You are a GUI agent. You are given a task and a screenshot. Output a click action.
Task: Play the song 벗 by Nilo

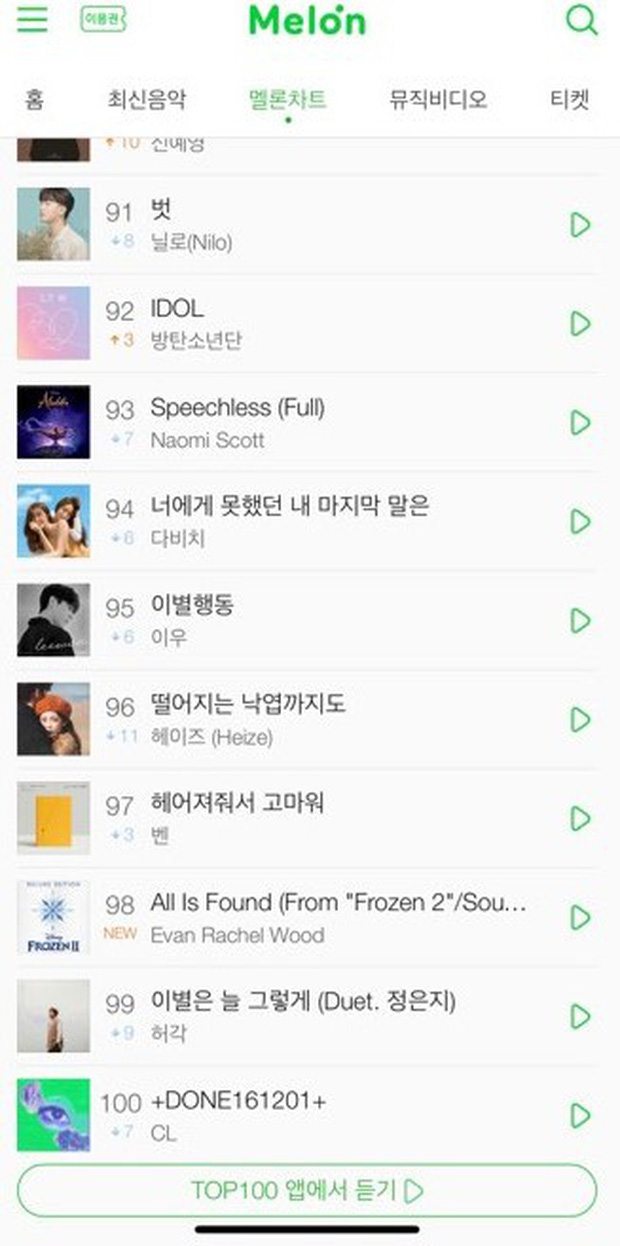(x=580, y=225)
